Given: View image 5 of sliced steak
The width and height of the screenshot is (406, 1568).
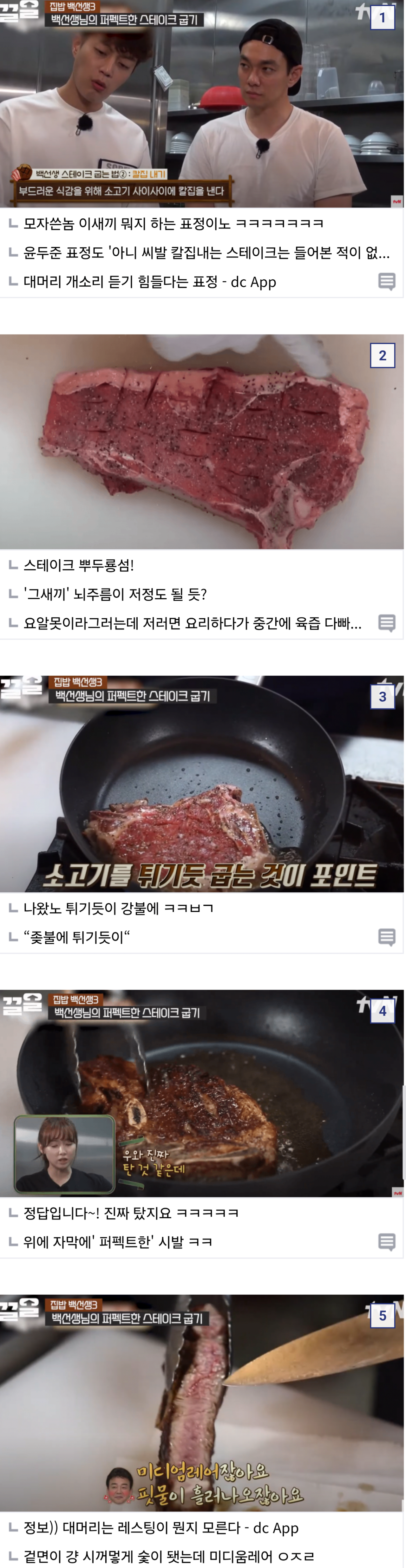Looking at the screenshot, I should pyautogui.click(x=201, y=1403).
